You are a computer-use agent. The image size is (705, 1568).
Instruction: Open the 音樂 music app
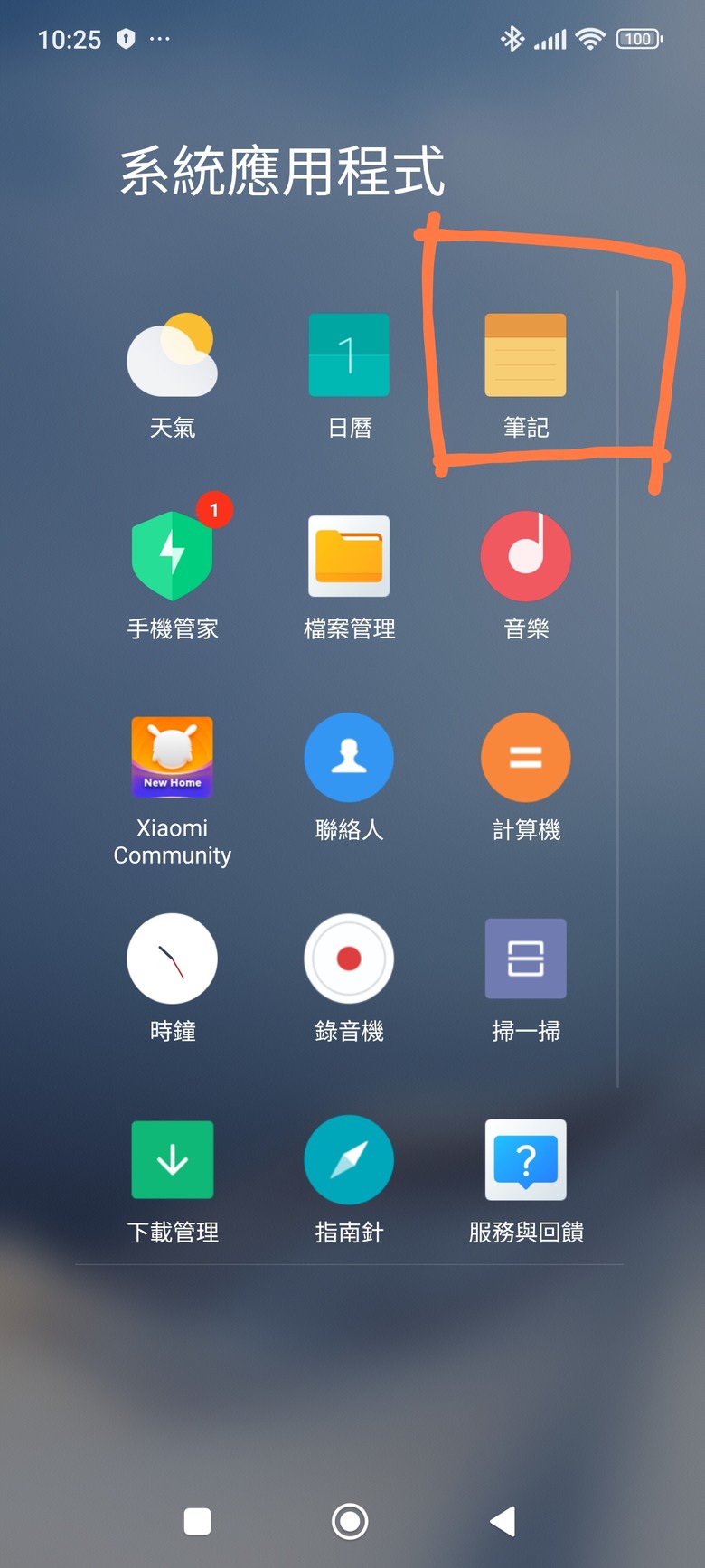[x=525, y=557]
